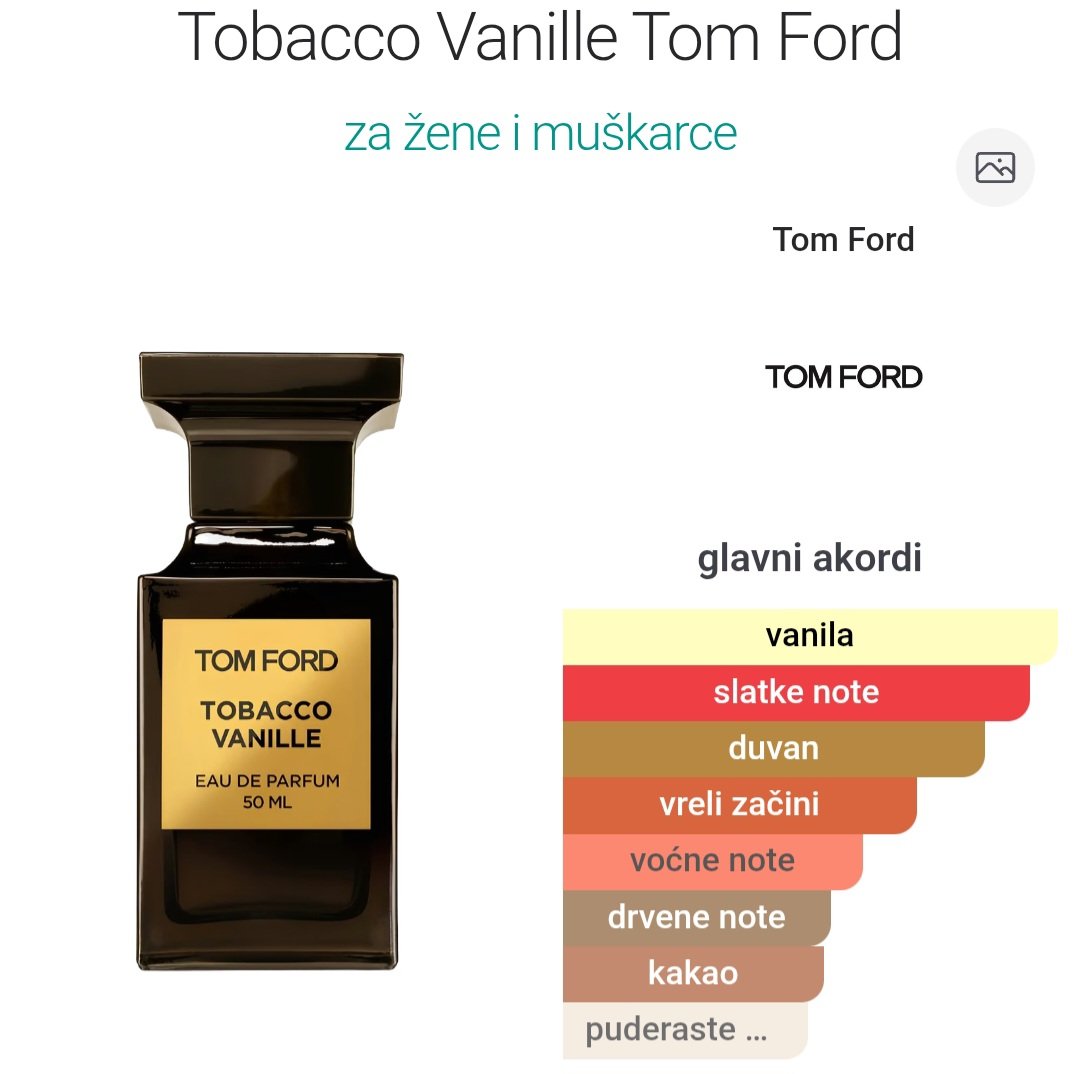
Task: Open the perfume photo gallery icon
Action: click(x=995, y=168)
